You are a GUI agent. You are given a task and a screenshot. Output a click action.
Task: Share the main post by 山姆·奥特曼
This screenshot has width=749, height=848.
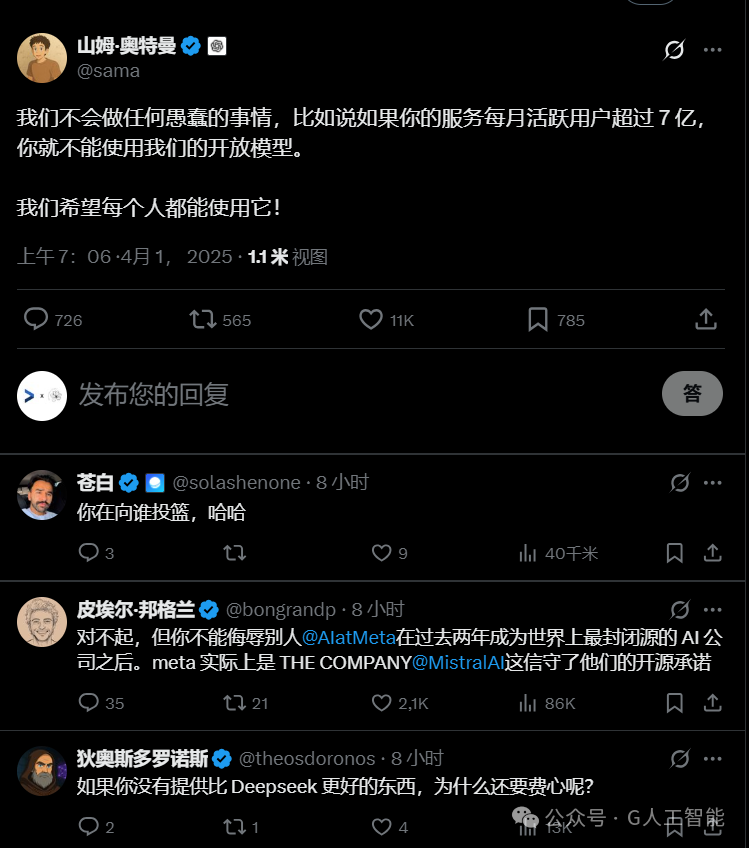(706, 319)
